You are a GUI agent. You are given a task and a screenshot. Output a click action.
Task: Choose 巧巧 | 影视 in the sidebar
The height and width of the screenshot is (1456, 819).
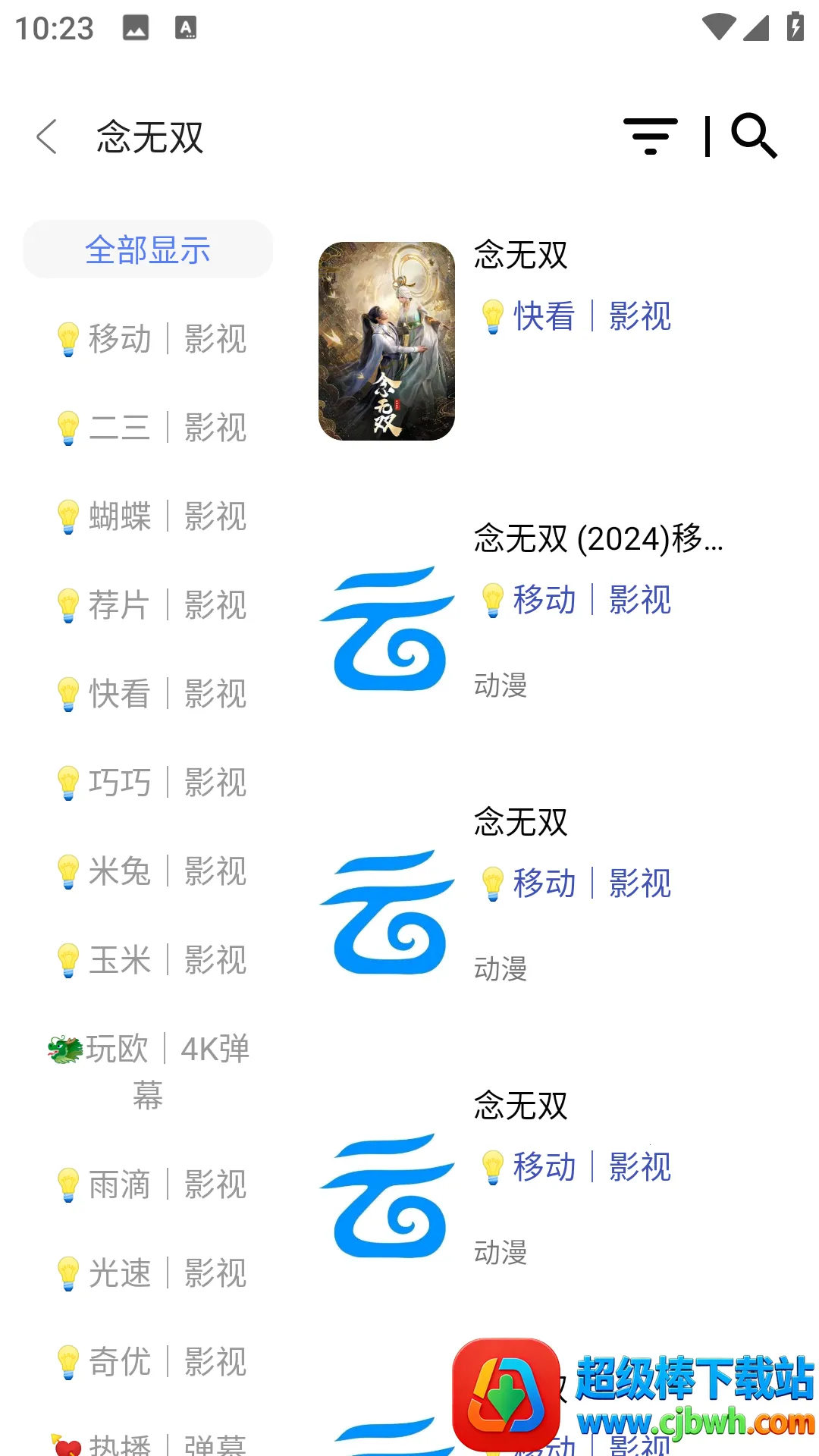tap(152, 783)
